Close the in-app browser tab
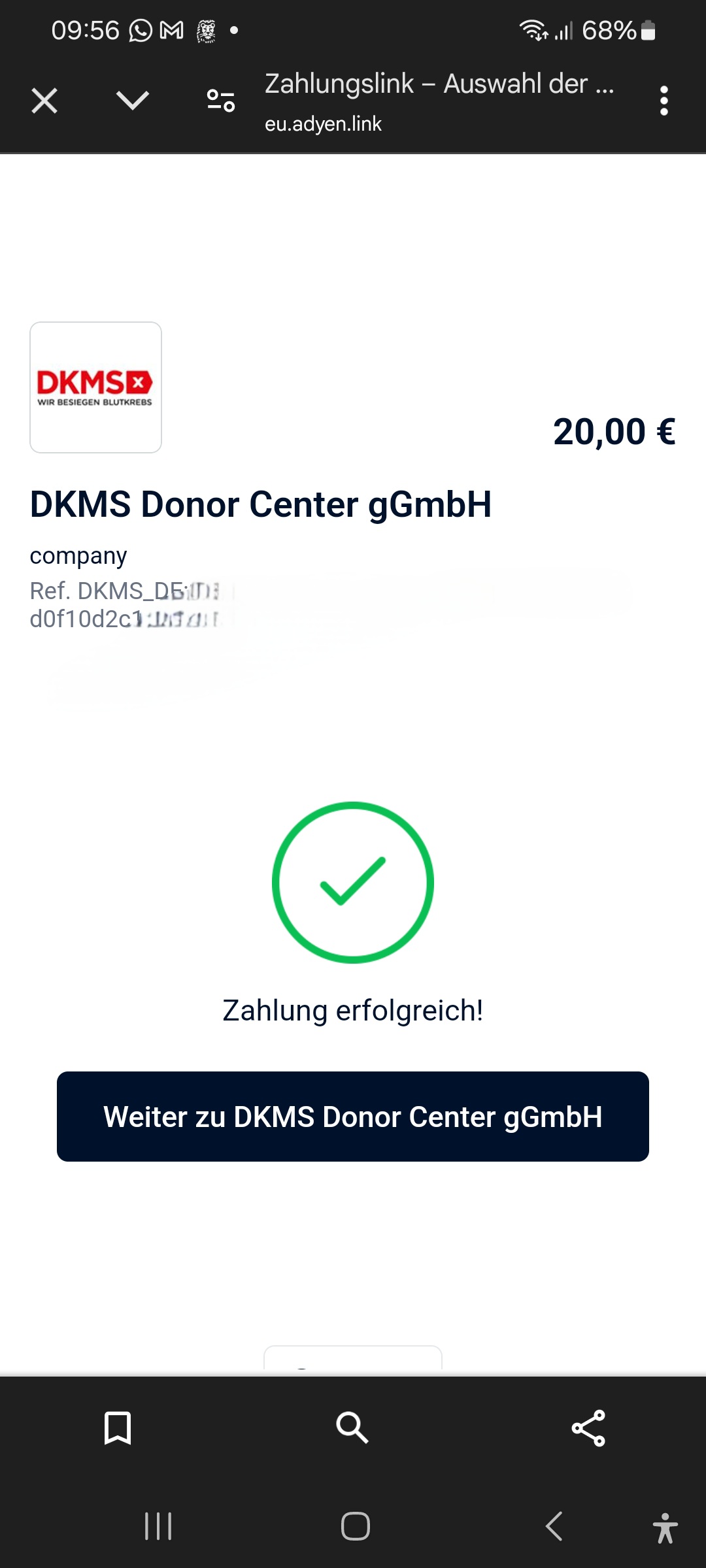Viewport: 706px width, 1568px height. click(x=44, y=101)
